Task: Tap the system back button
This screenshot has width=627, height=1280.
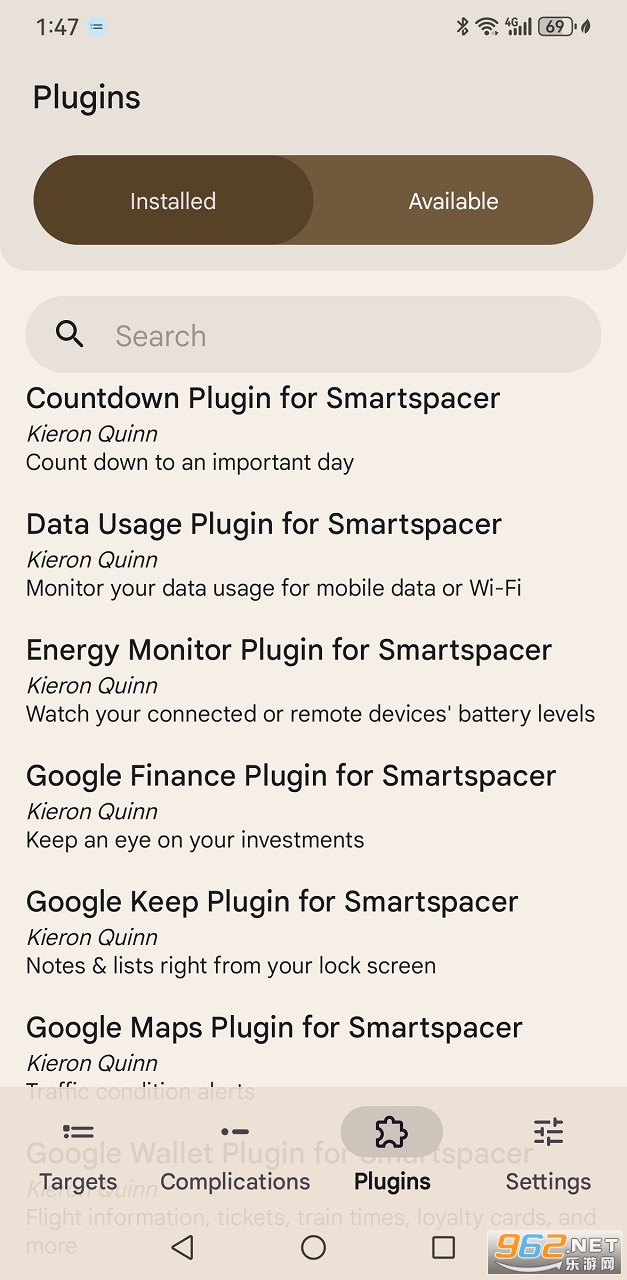Action: (182, 1247)
